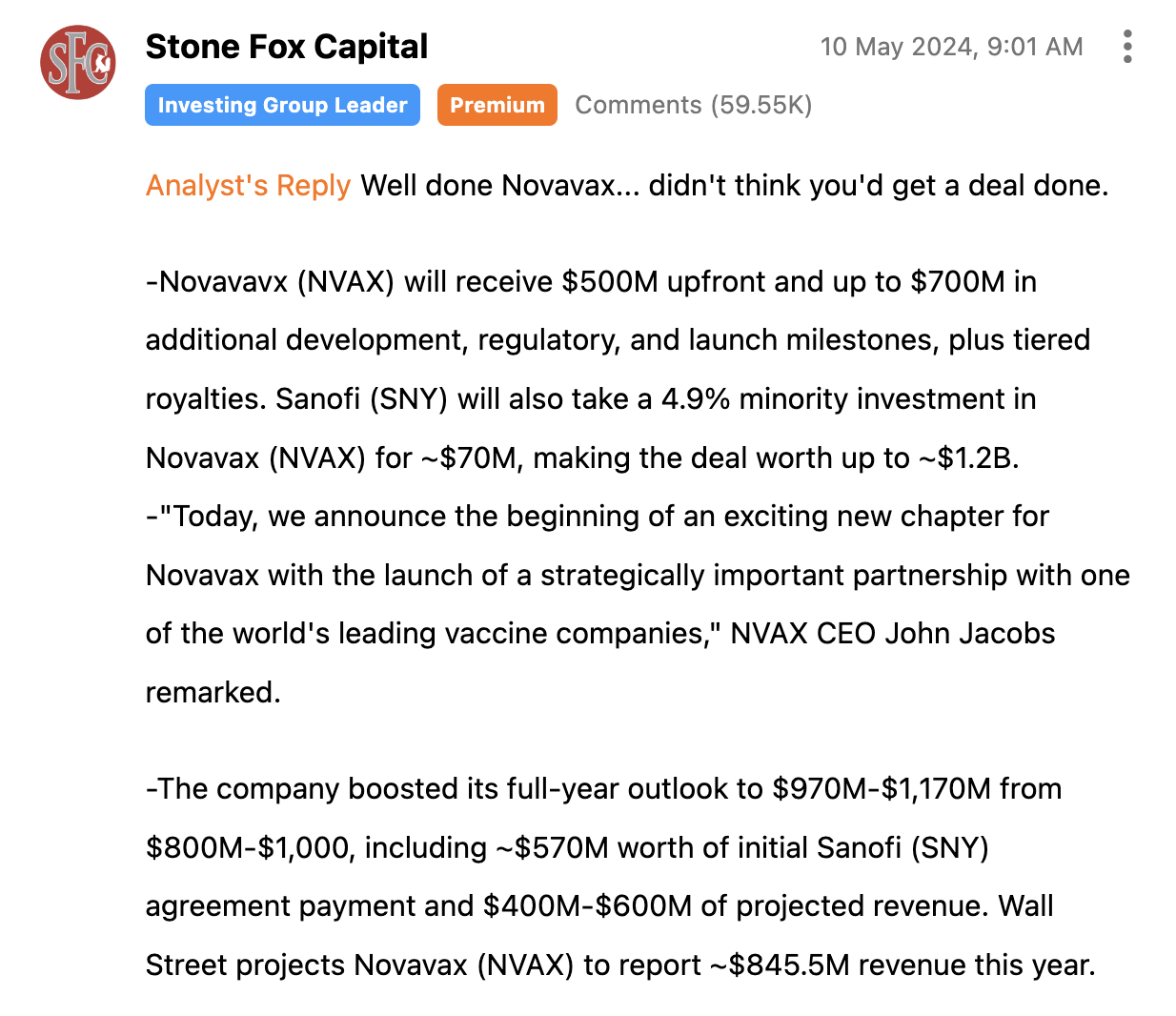Tap the Premium badge

coord(497,105)
